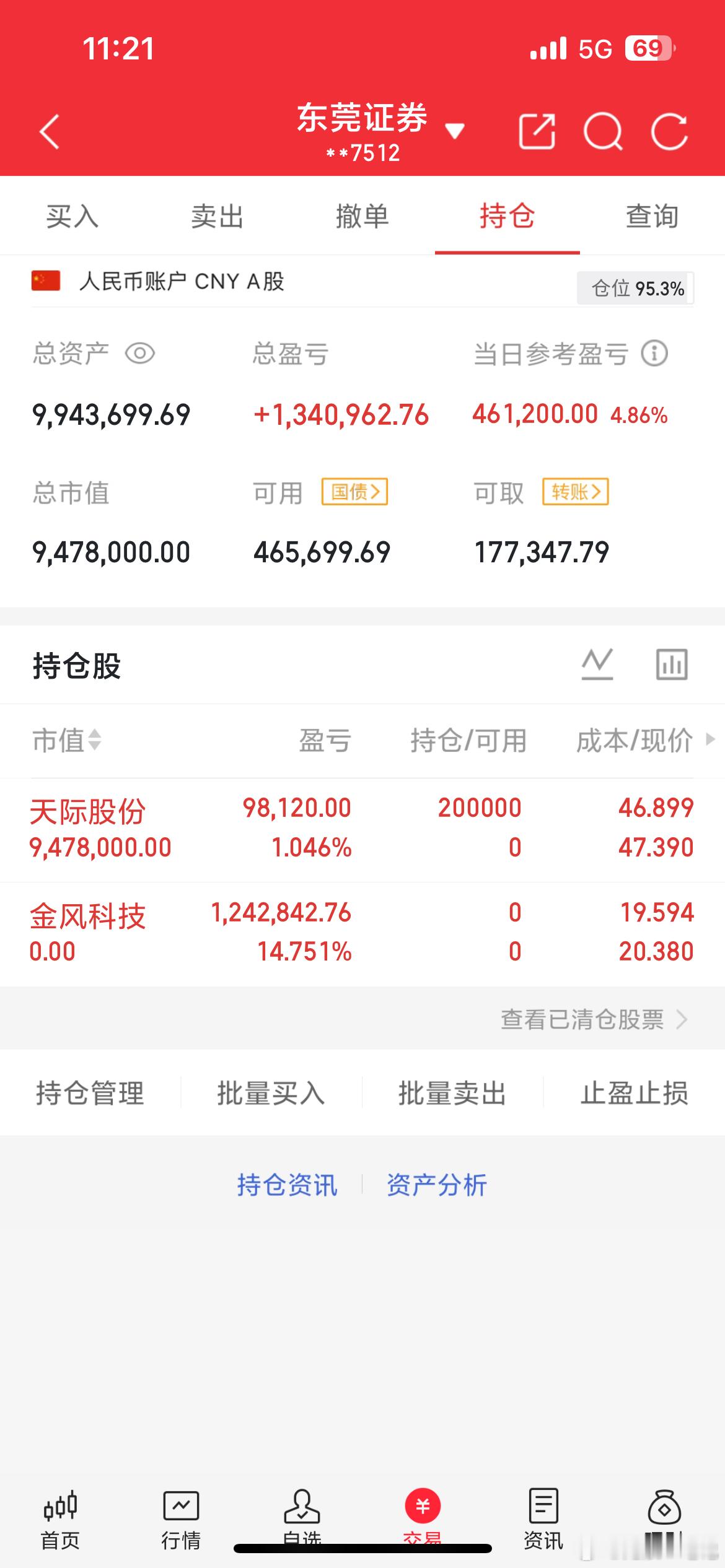Select the 查询 tab
This screenshot has height=1568, width=725.
coord(651,217)
